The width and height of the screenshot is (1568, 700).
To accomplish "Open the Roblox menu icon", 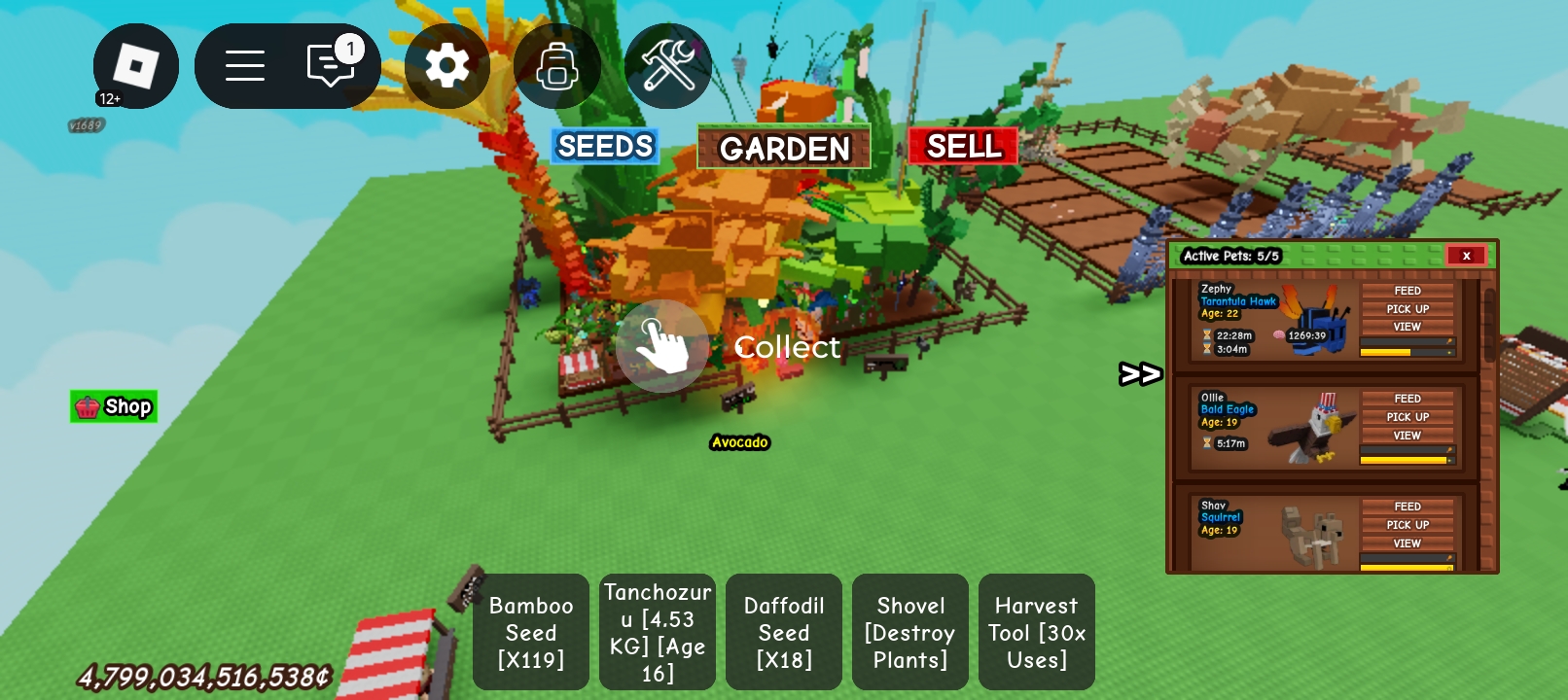I will [136, 66].
